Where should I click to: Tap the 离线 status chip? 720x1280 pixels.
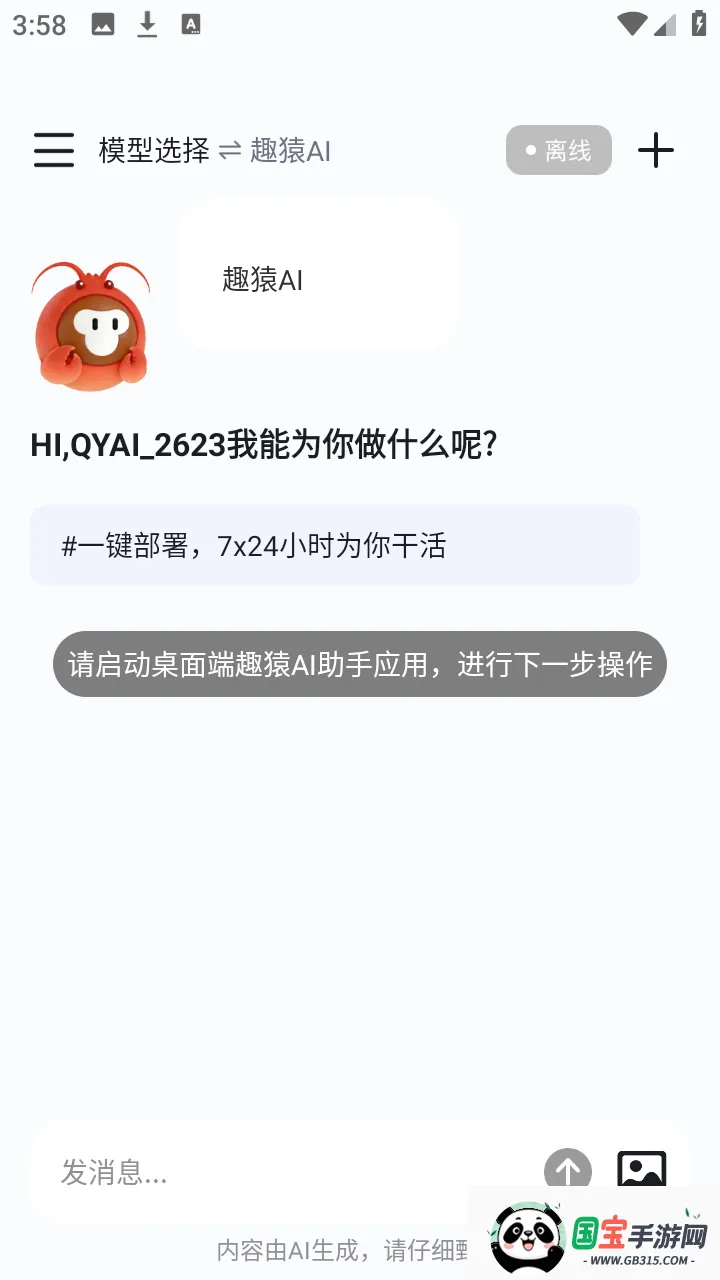(558, 151)
